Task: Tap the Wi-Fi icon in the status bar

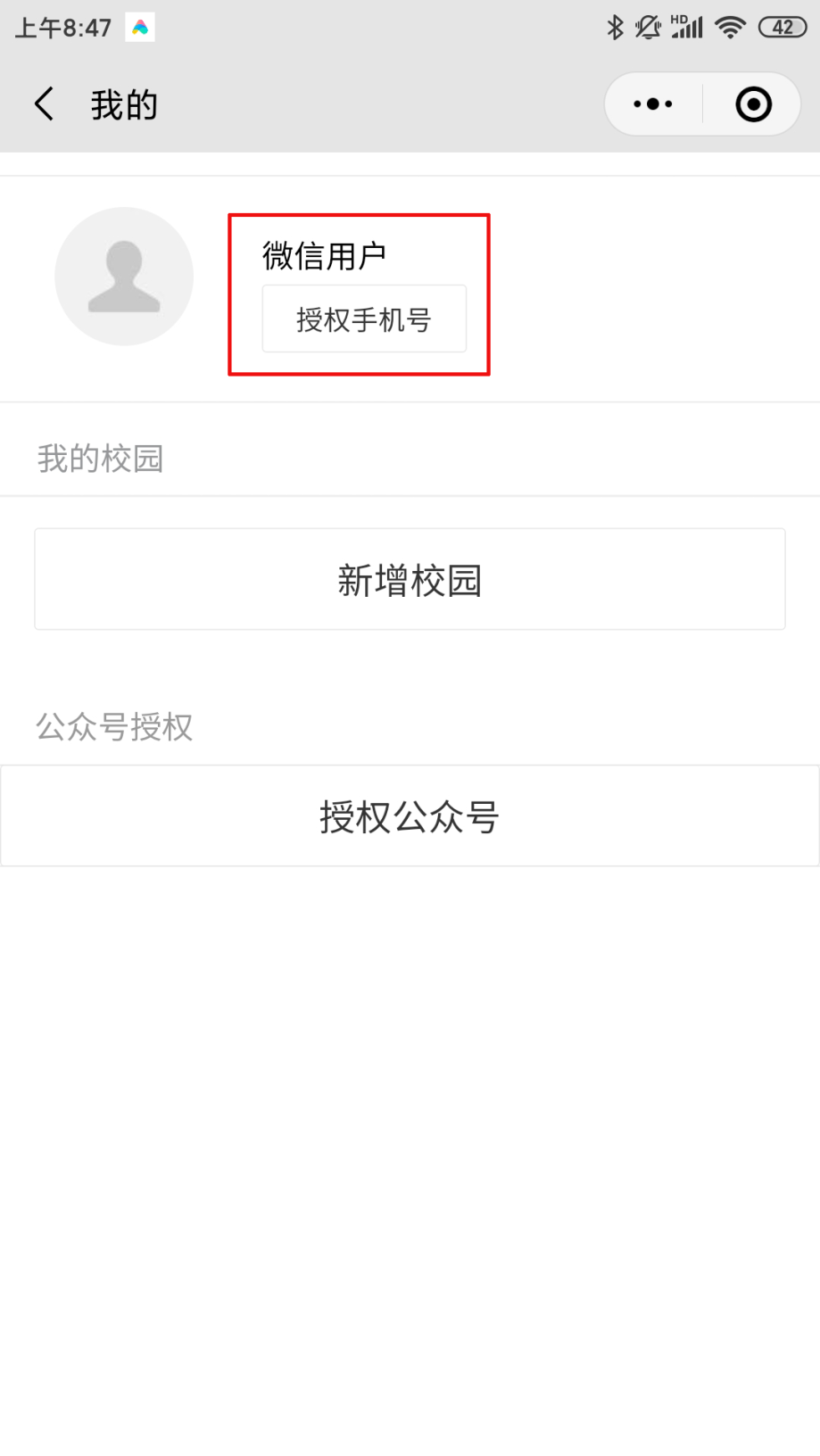Action: [x=729, y=27]
